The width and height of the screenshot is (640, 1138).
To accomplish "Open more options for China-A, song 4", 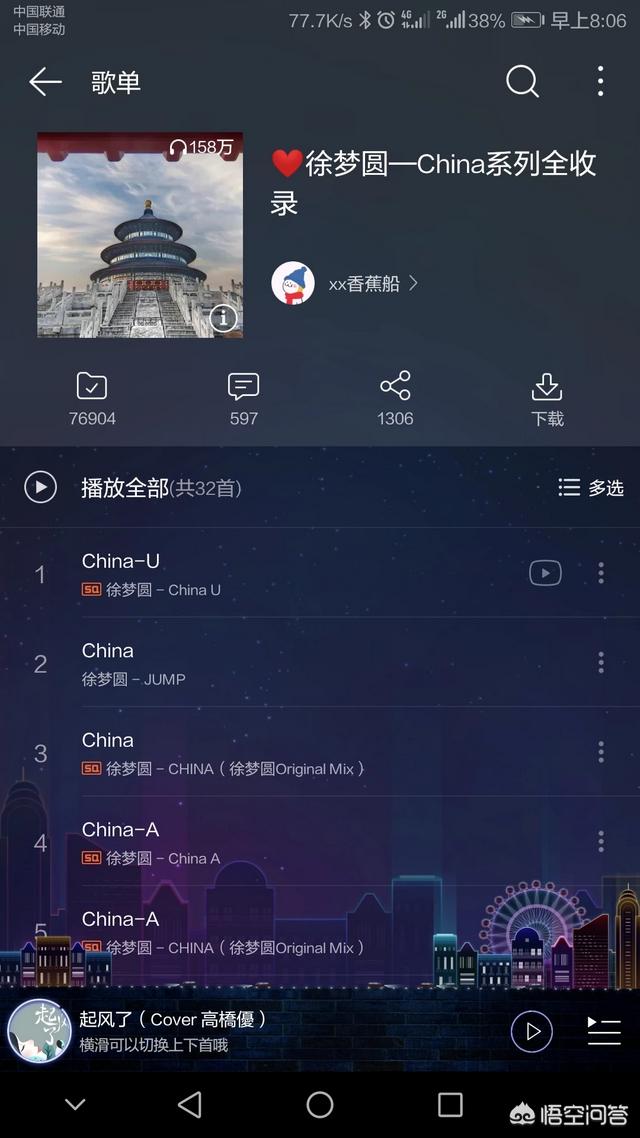I will click(601, 841).
